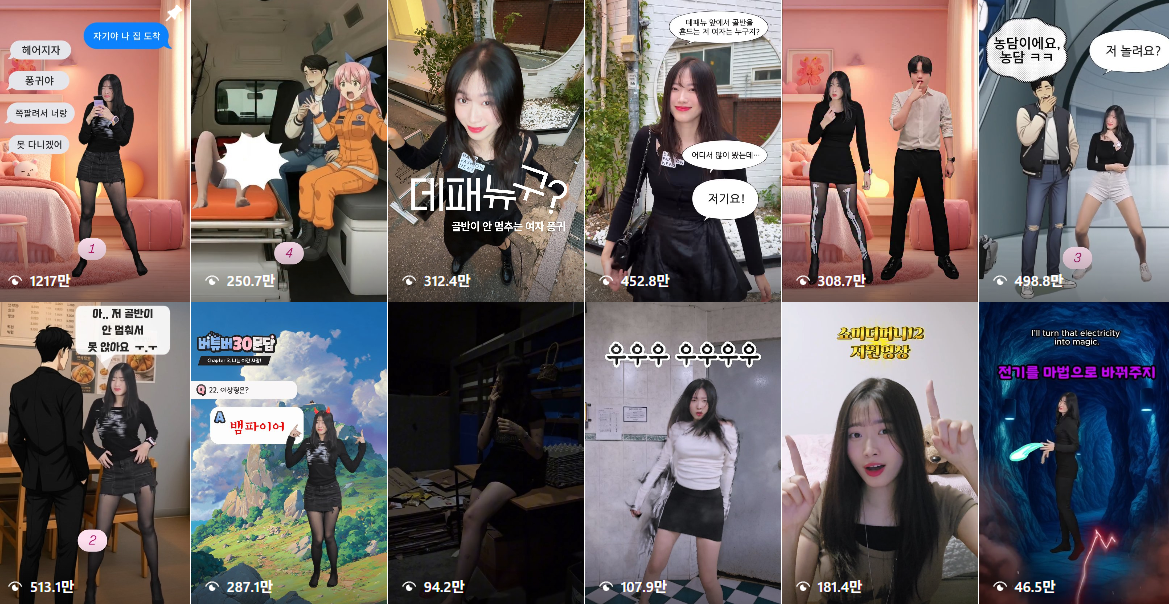Open the dark video with 94.2만 views
The height and width of the screenshot is (604, 1169).
coord(485,453)
